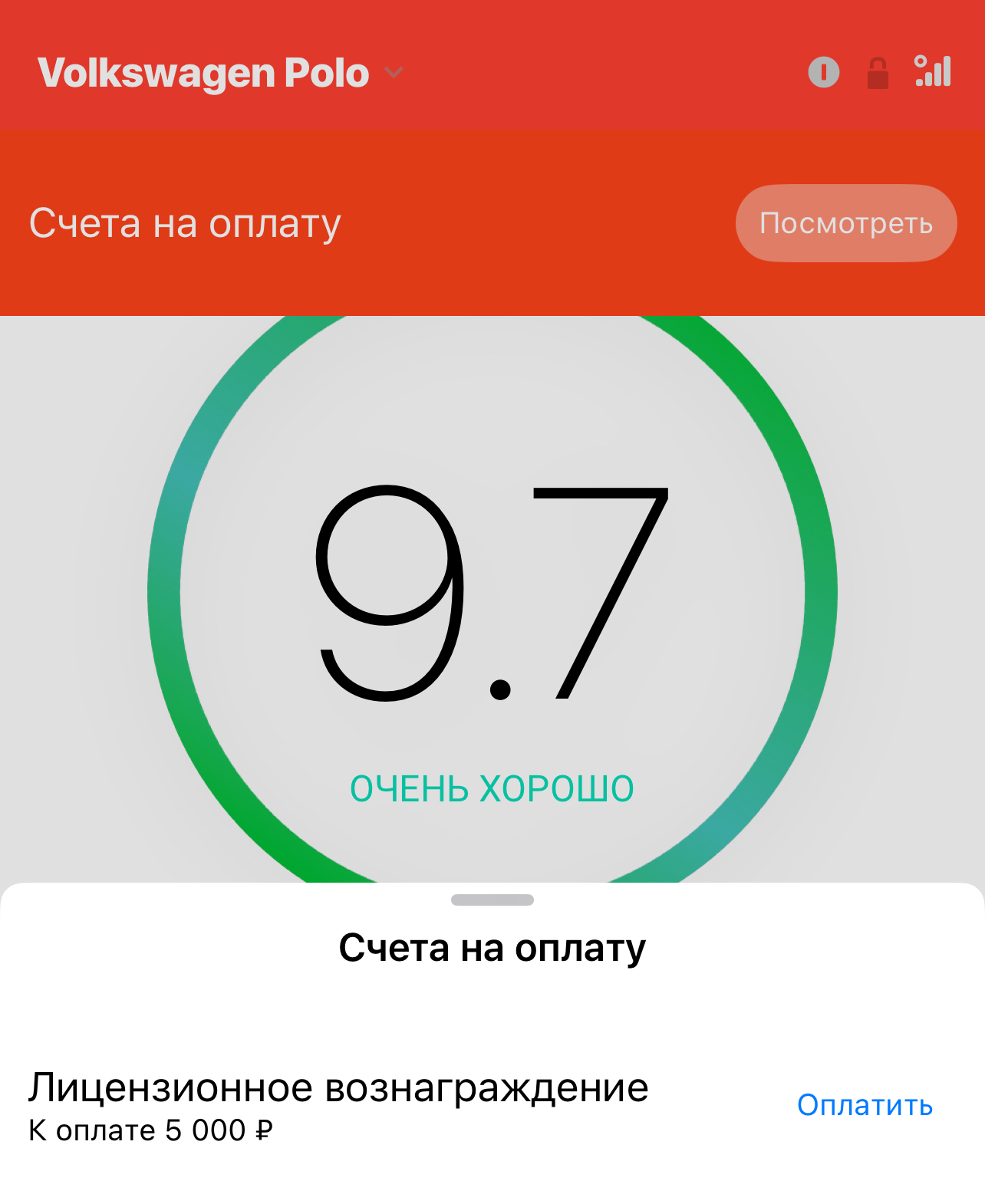
Task: Tap the lock icon in header
Action: pyautogui.click(x=878, y=74)
